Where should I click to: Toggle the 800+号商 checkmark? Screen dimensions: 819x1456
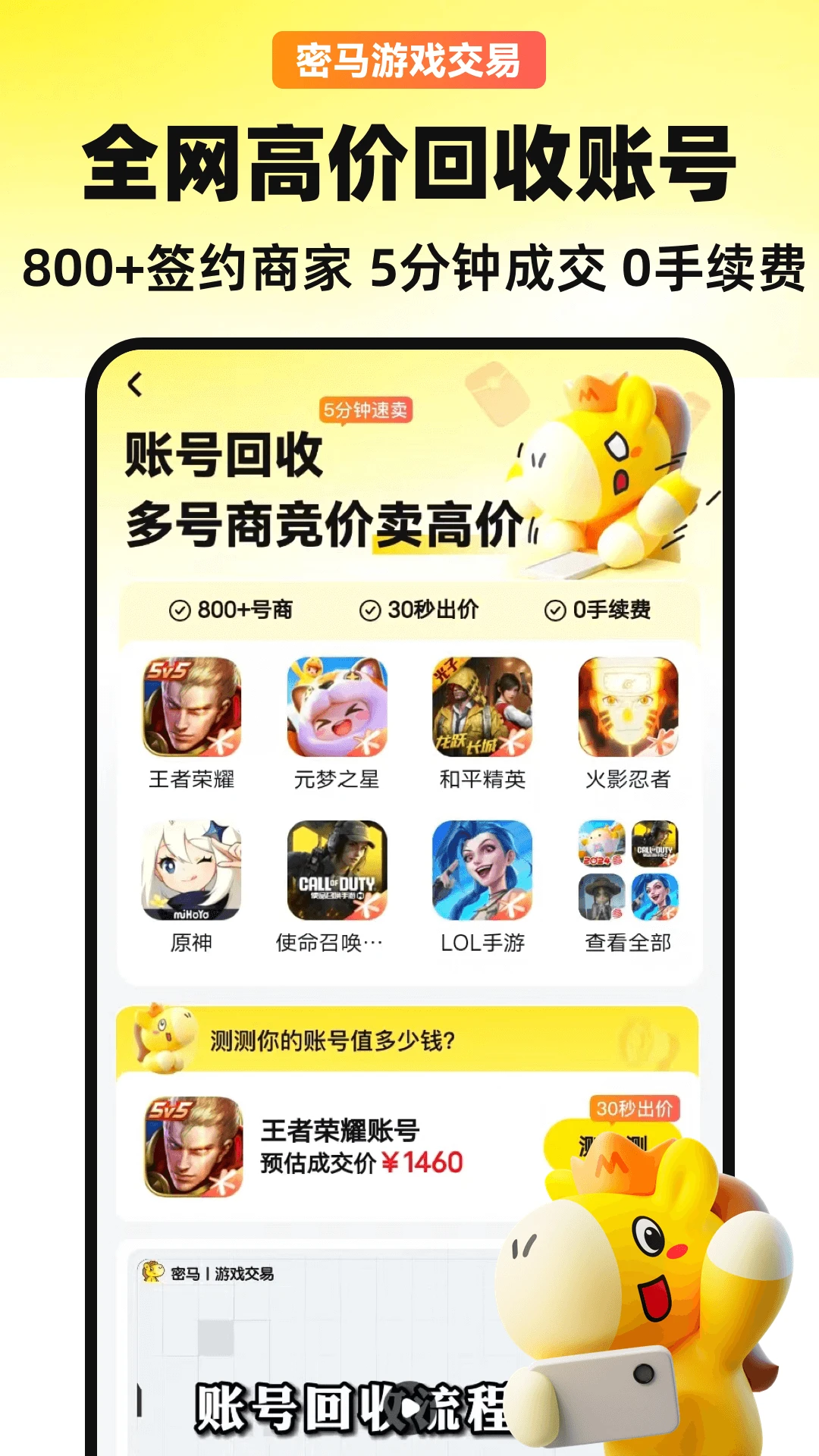coord(180,608)
